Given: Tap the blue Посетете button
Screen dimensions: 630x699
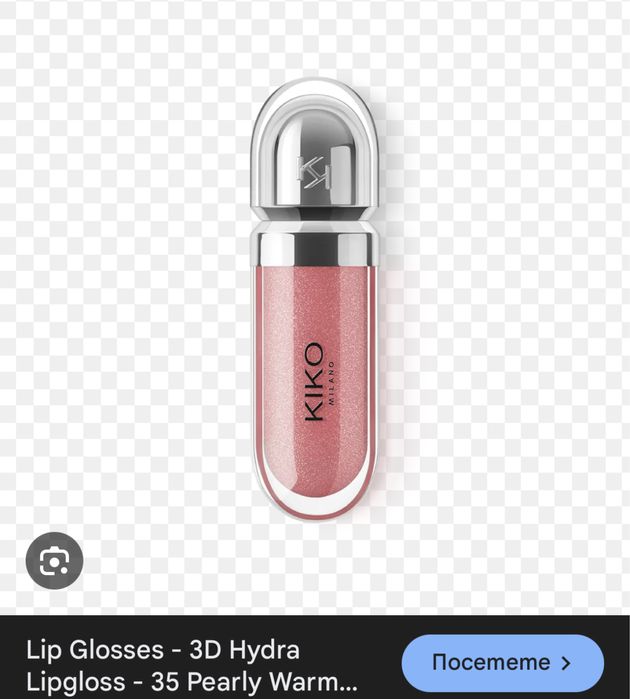Looking at the screenshot, I should coord(502,663).
